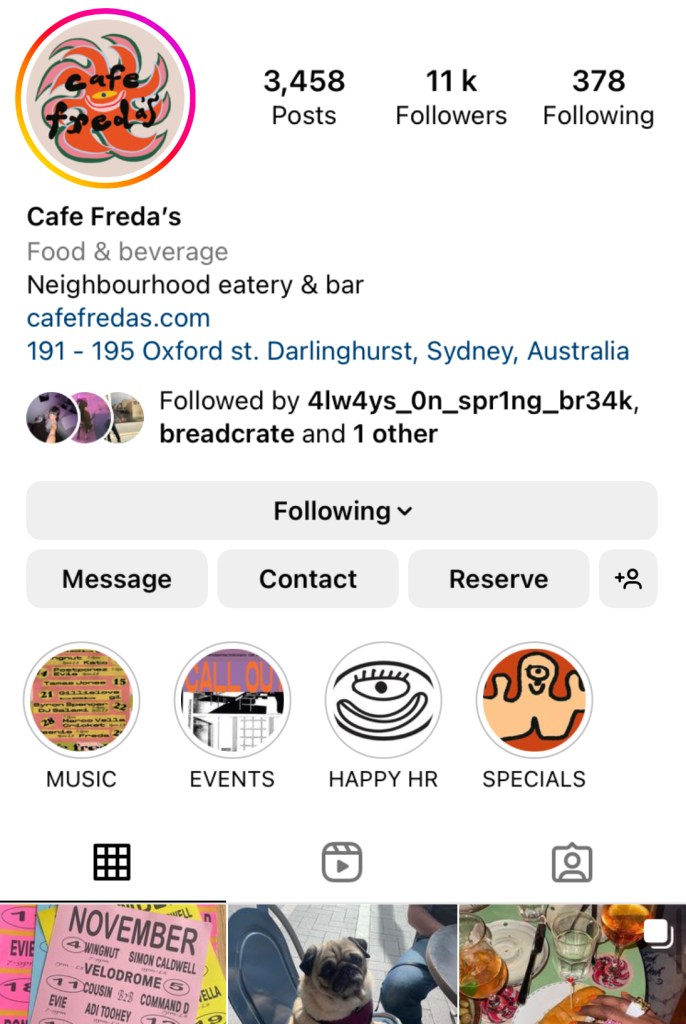Switch to the tagged posts tab
Image resolution: width=686 pixels, height=1024 pixels.
pyautogui.click(x=572, y=862)
